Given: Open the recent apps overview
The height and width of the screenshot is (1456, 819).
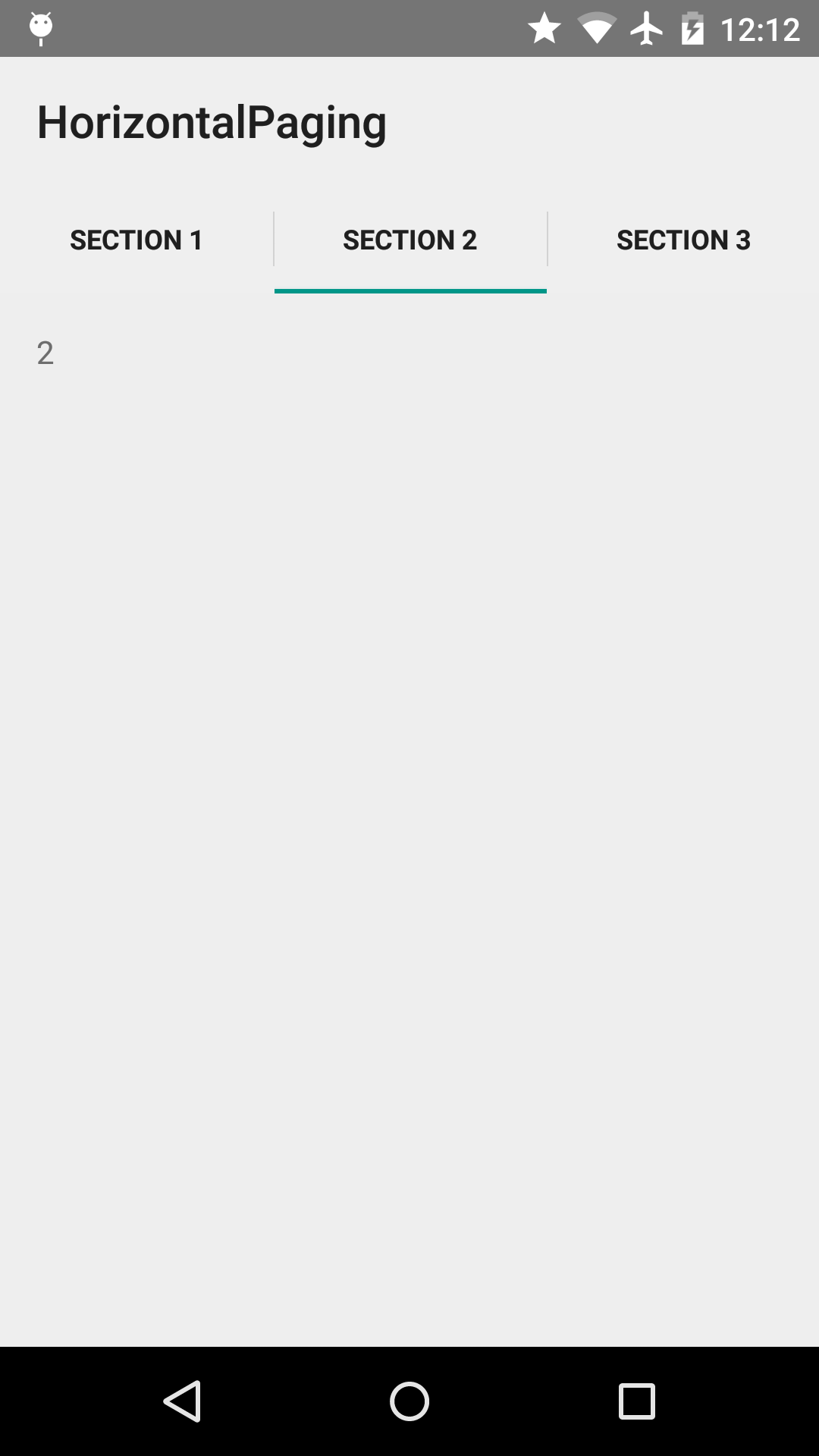Looking at the screenshot, I should [x=636, y=1401].
